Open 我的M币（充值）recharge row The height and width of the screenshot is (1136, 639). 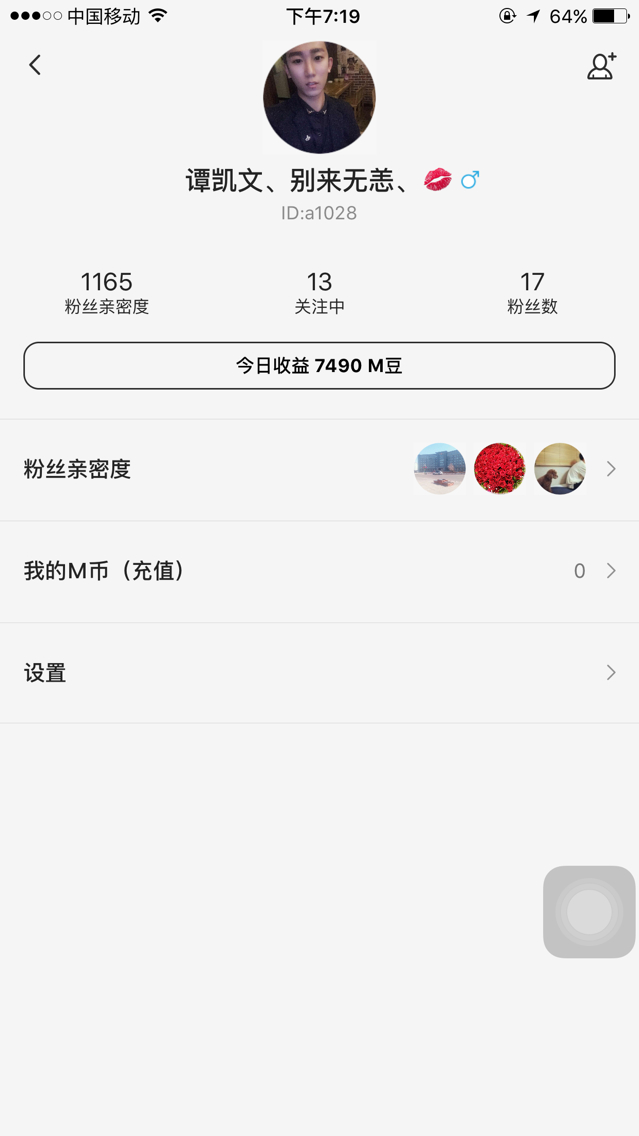[x=319, y=572]
